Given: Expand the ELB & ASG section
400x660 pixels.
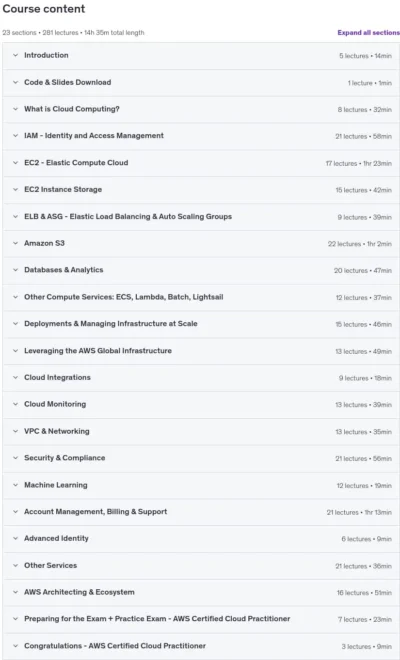Looking at the screenshot, I should click(x=201, y=217).
